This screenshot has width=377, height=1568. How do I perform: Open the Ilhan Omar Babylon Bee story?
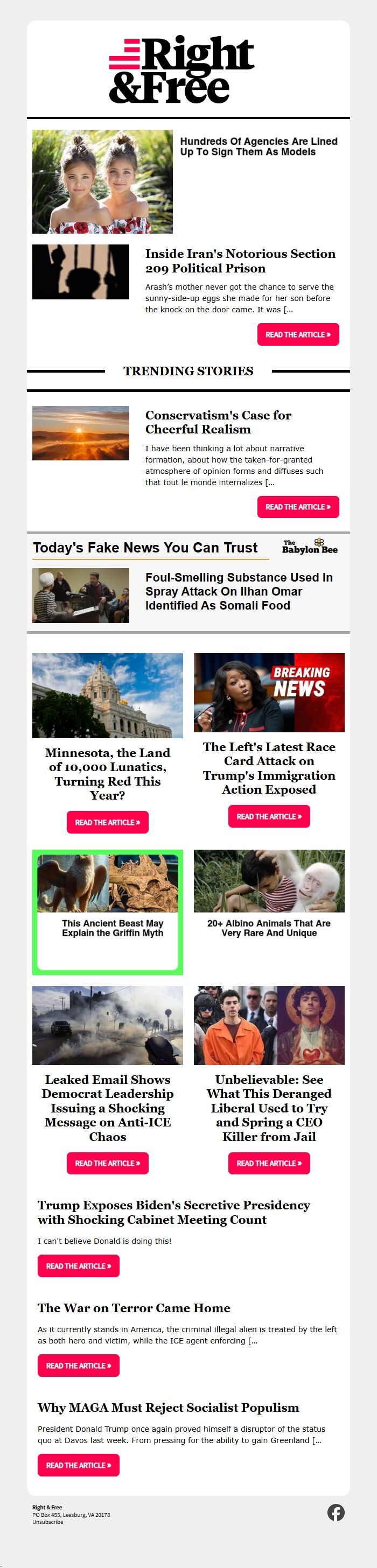[238, 591]
